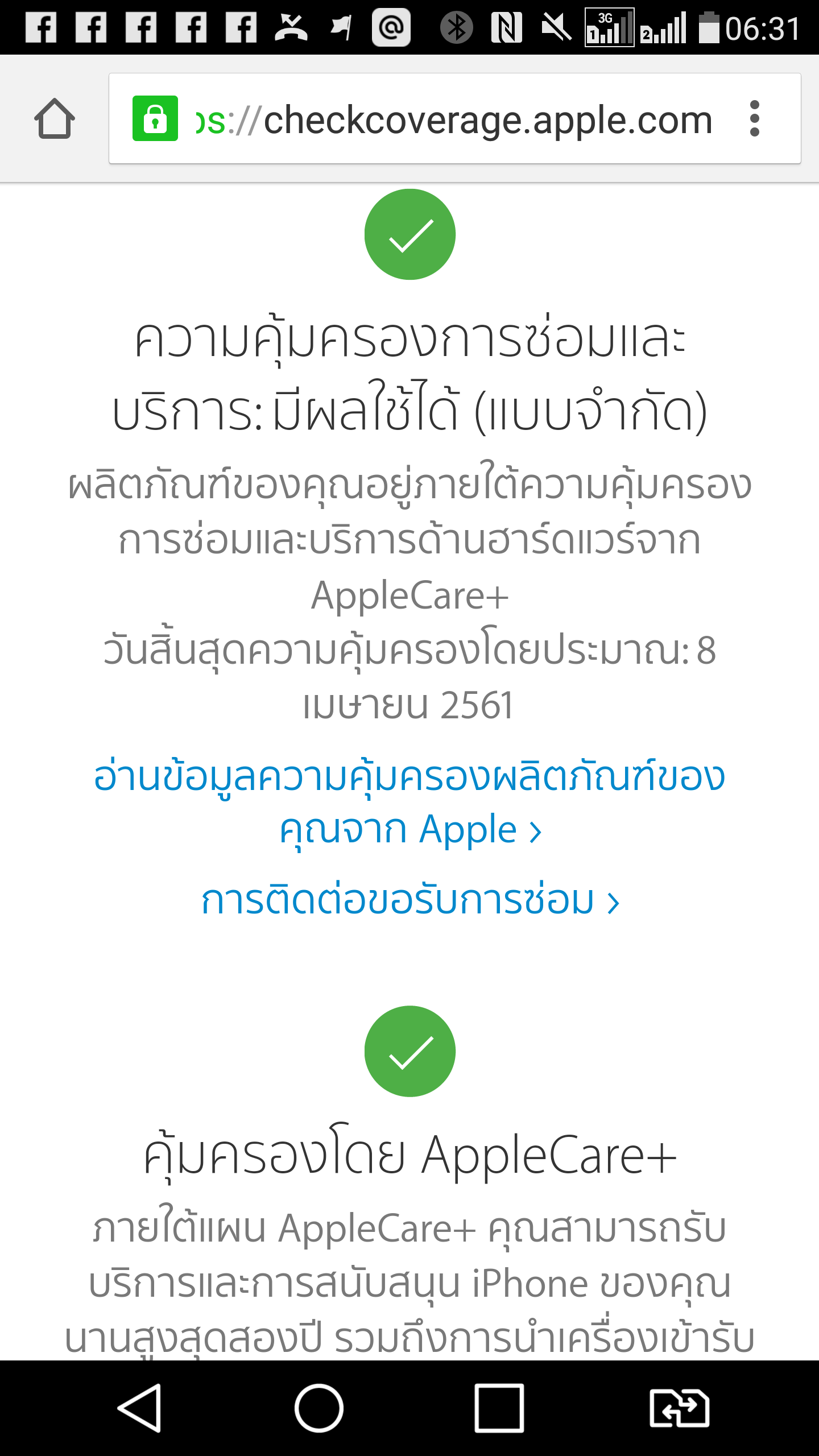Image resolution: width=819 pixels, height=1456 pixels.
Task: Go back with the system back button
Action: (140, 1408)
